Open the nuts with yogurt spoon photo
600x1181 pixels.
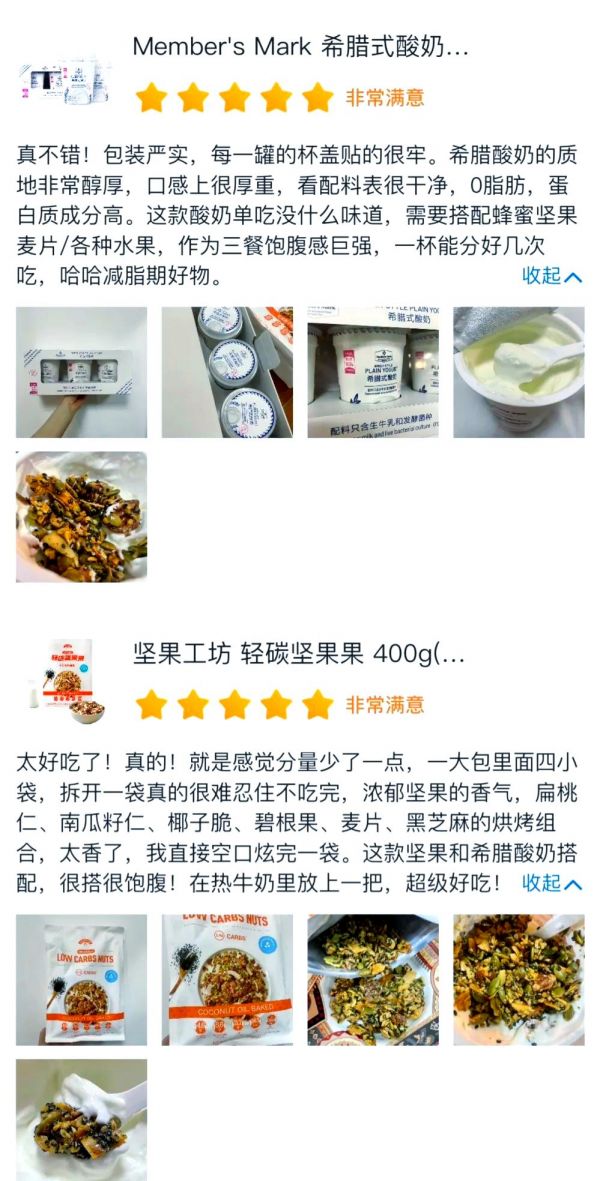81,1120
